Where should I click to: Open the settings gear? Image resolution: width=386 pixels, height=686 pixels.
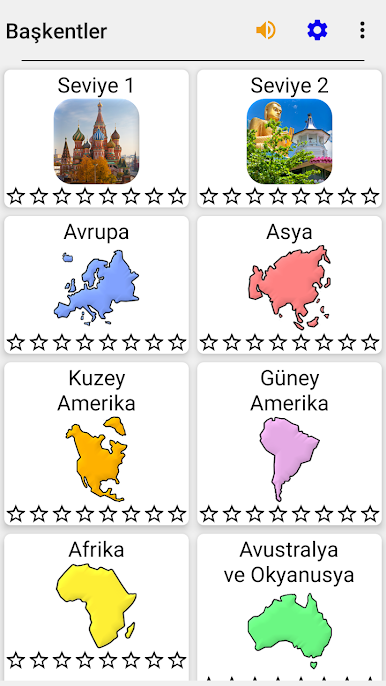tap(317, 31)
